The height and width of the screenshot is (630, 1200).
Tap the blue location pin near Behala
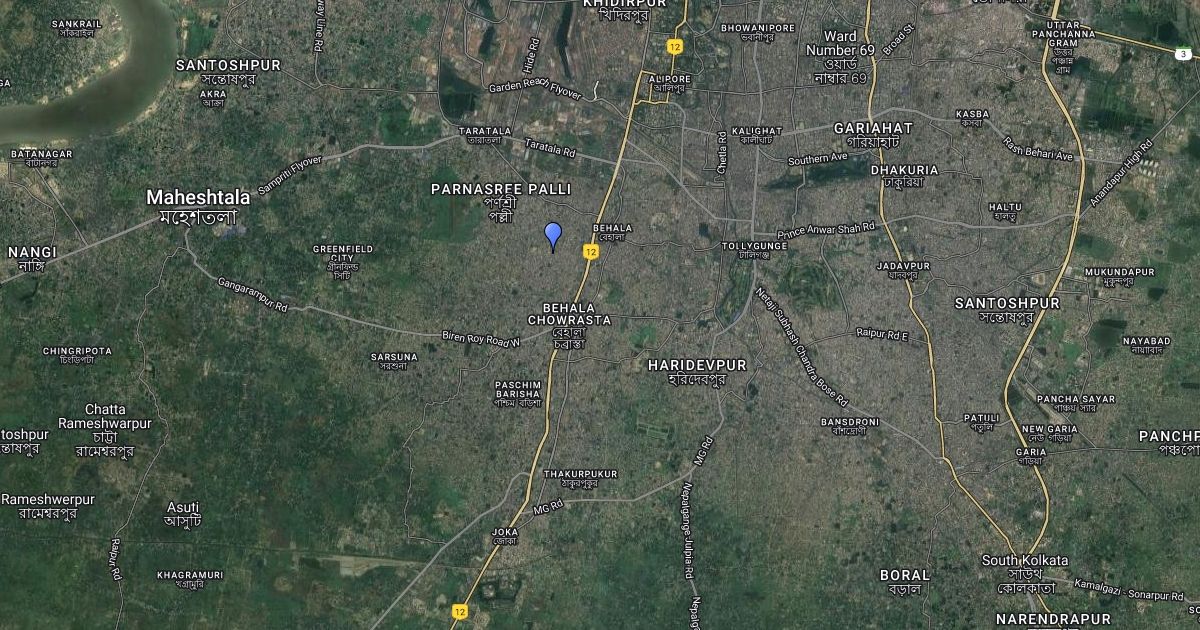[553, 236]
